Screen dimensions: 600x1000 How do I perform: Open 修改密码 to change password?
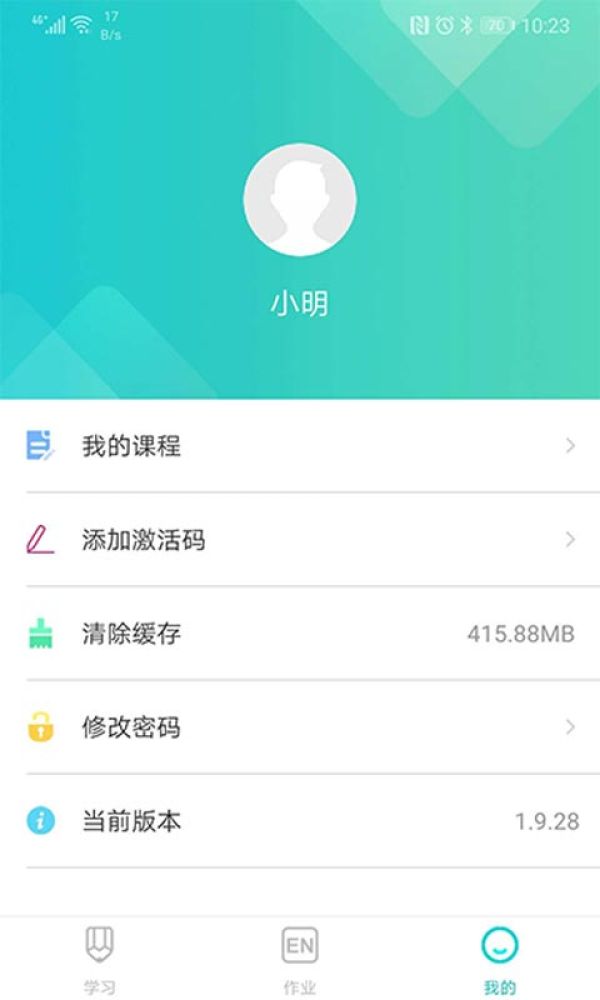[300, 727]
